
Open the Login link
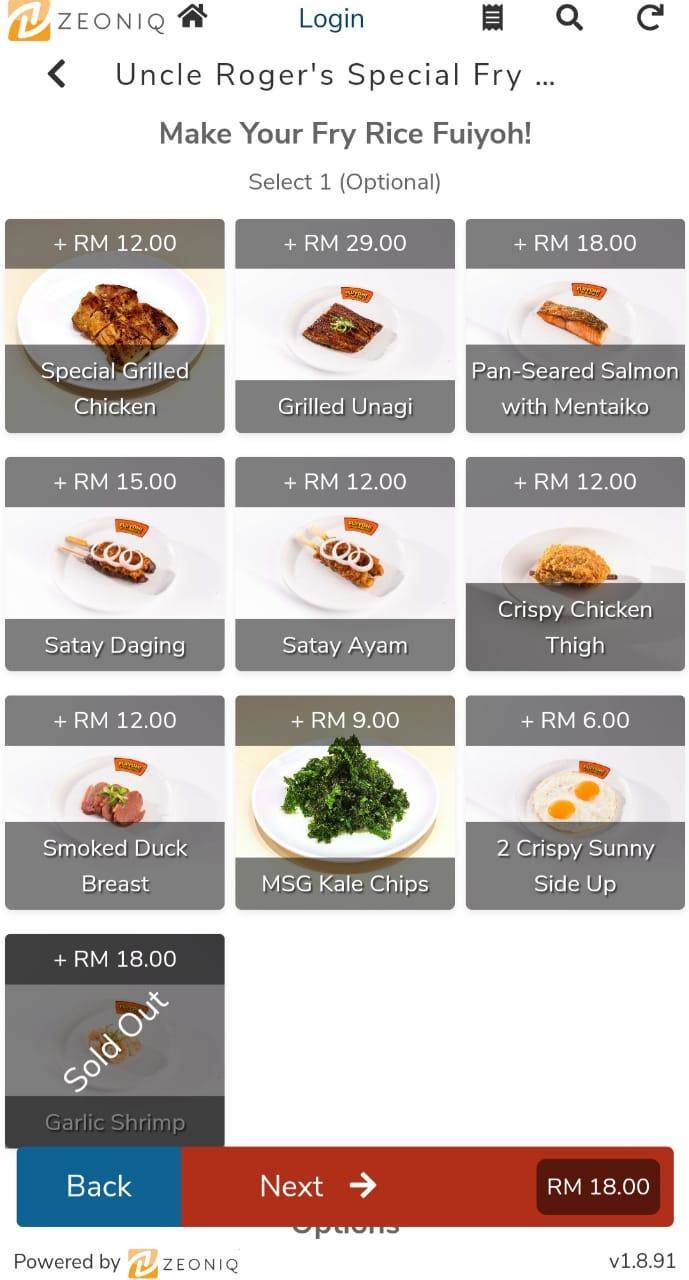[x=331, y=18]
